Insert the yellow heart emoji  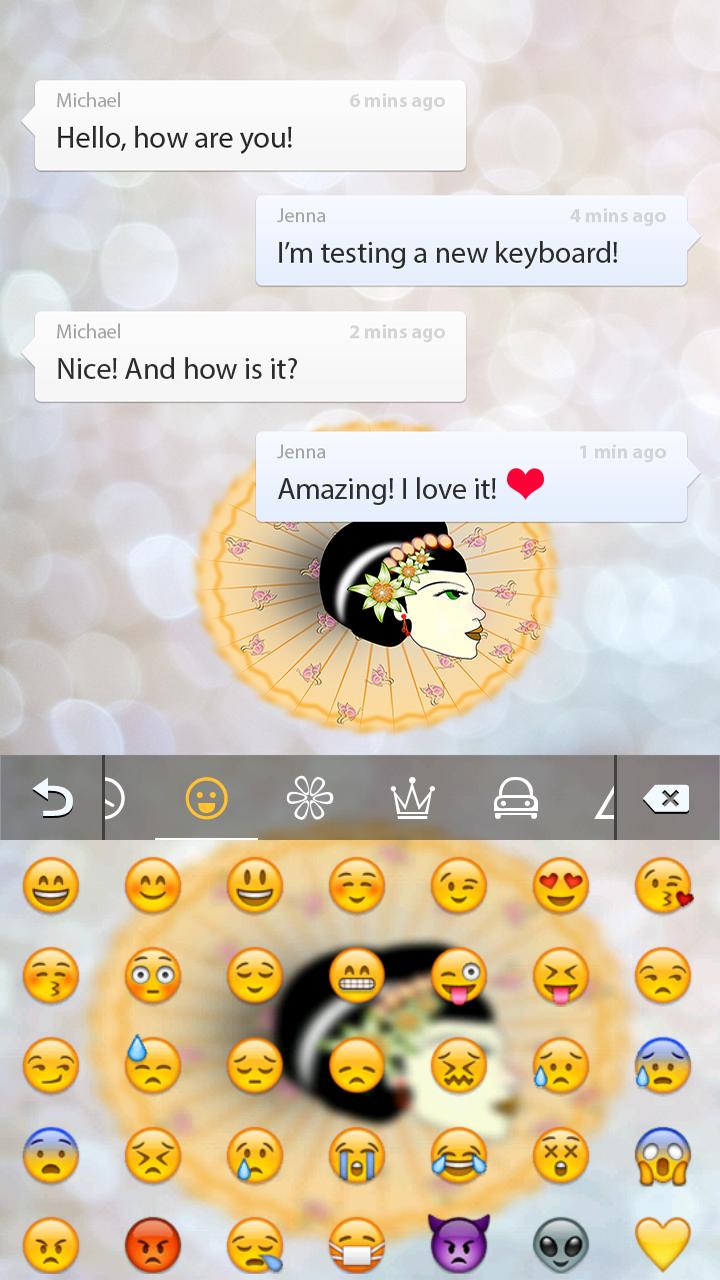[663, 1245]
